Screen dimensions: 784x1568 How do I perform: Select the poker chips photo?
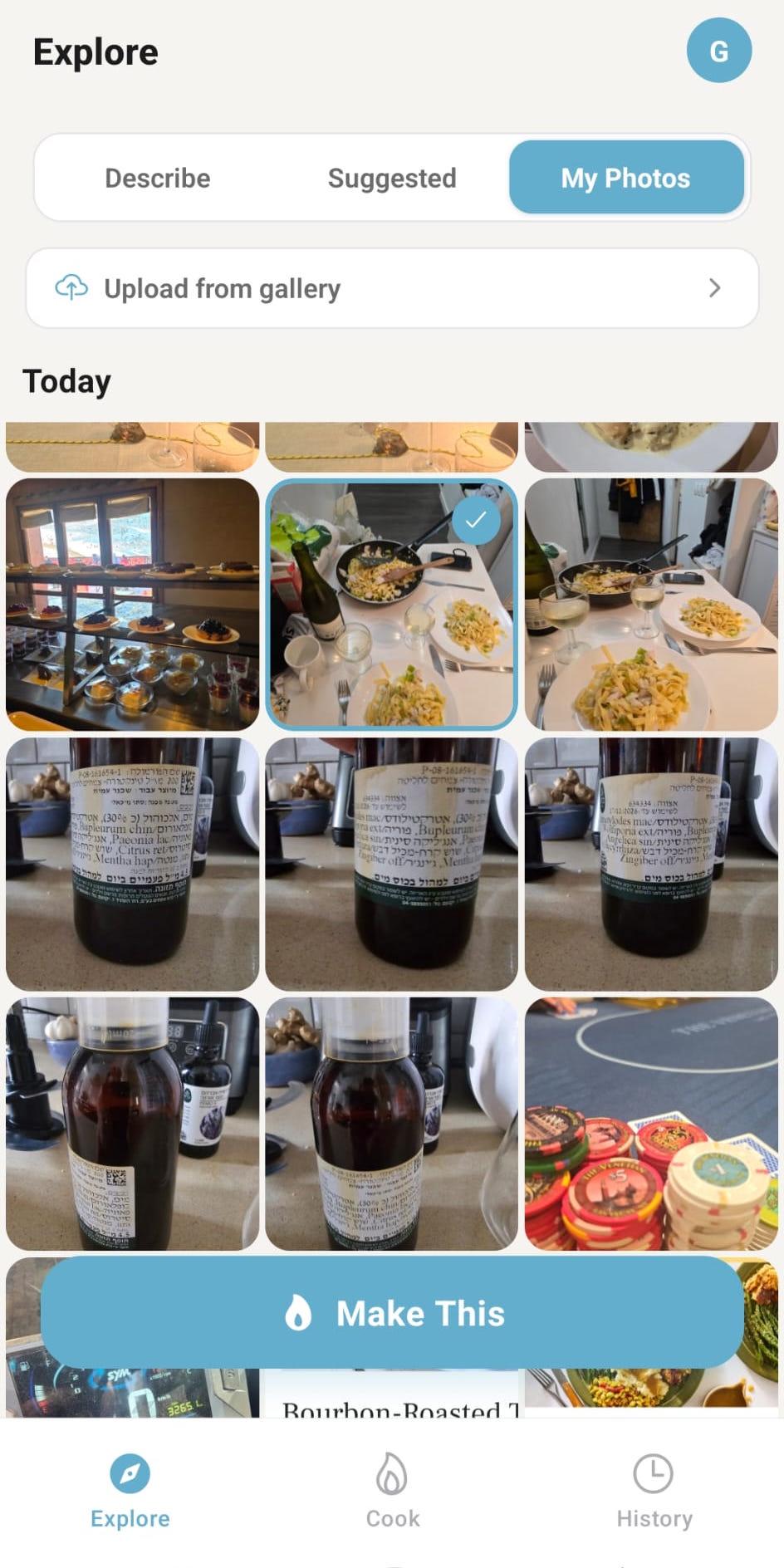pos(651,1124)
